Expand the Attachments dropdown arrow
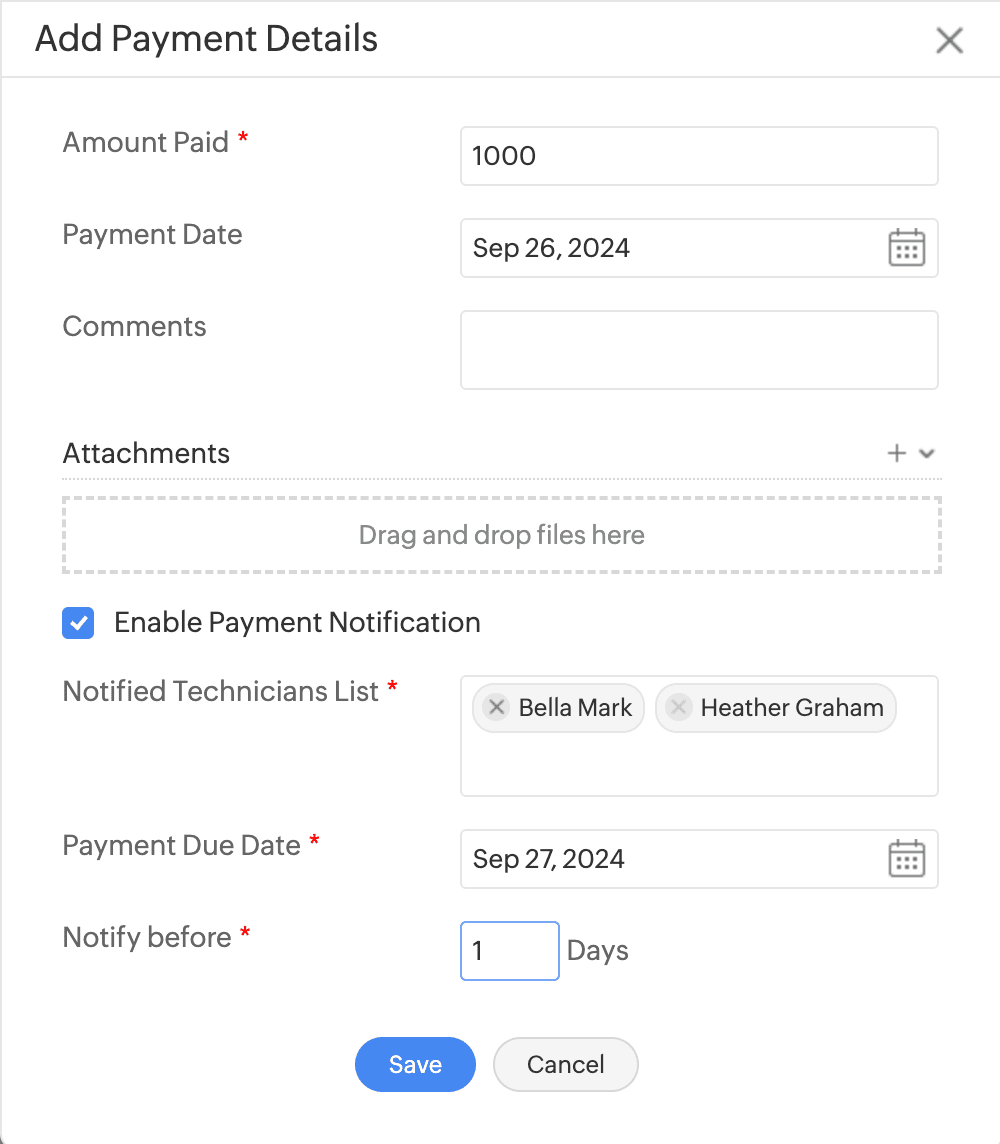1000x1144 pixels. [927, 453]
